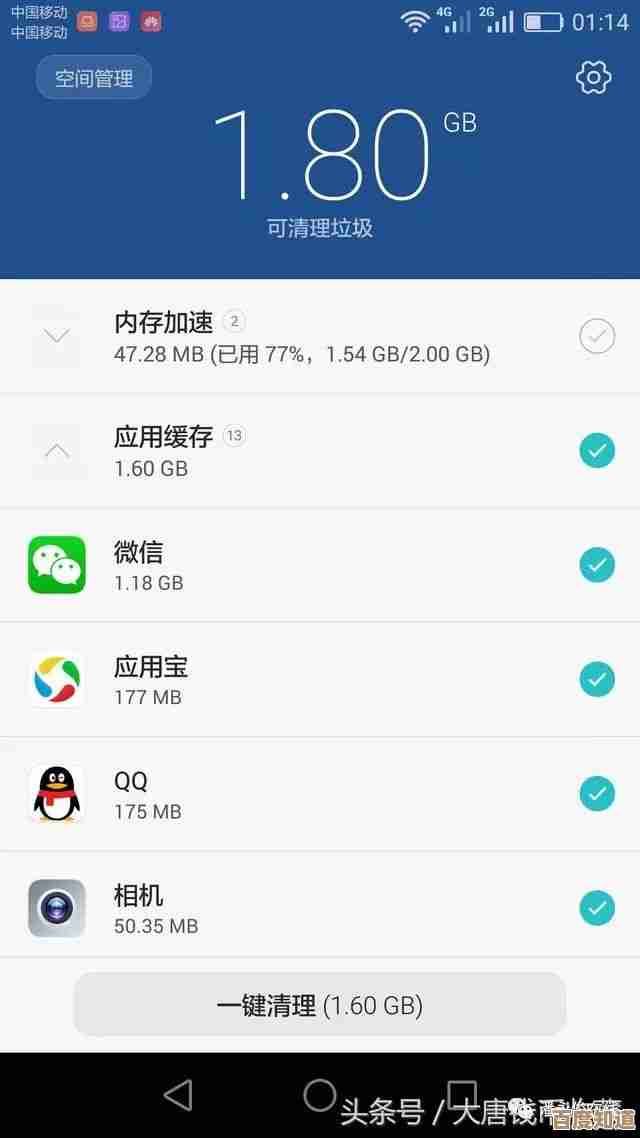This screenshot has height=1138, width=640.
Task: Go back with the navigation bar
Action: pyautogui.click(x=178, y=1095)
